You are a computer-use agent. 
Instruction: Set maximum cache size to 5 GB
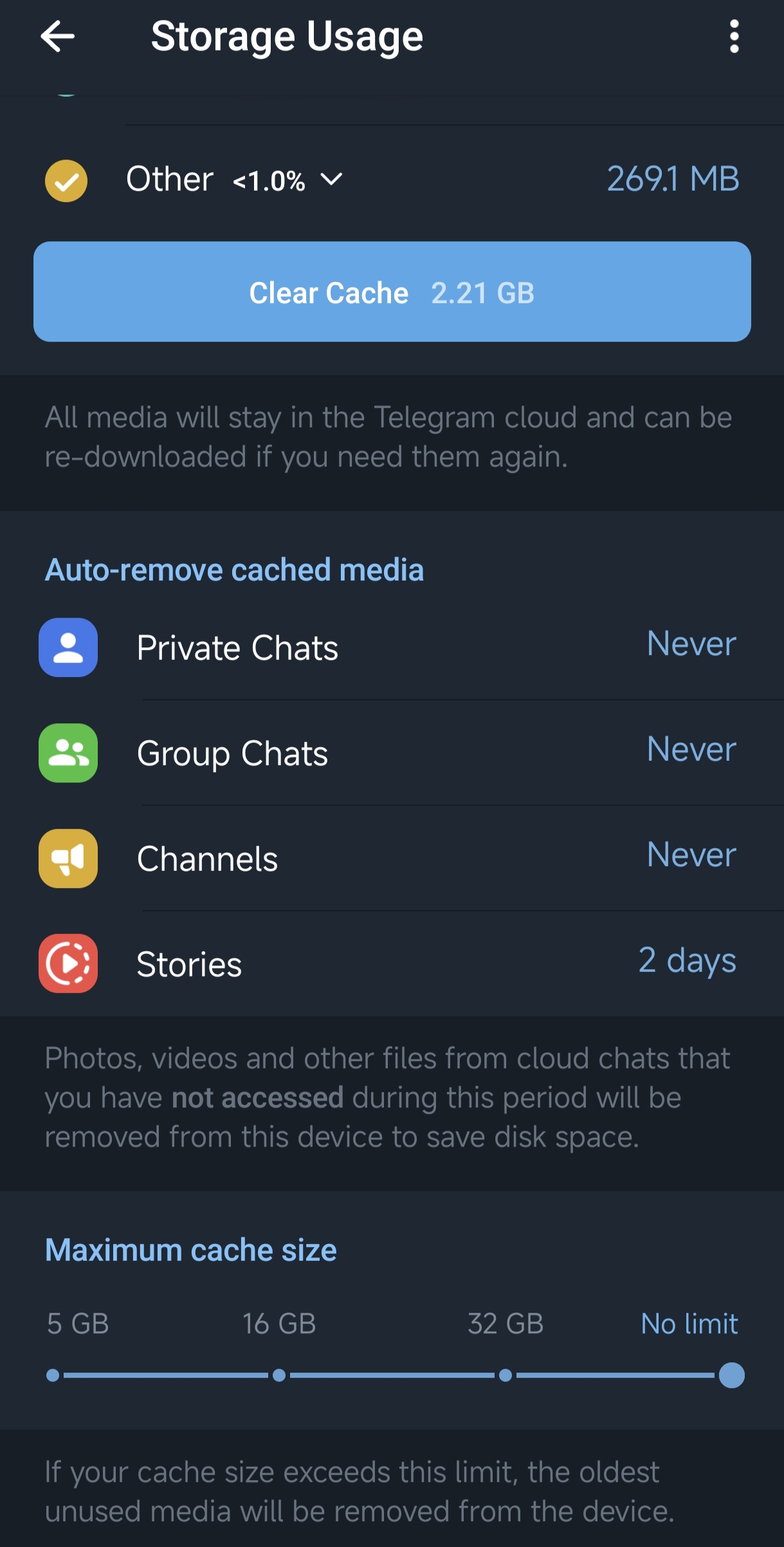53,1375
